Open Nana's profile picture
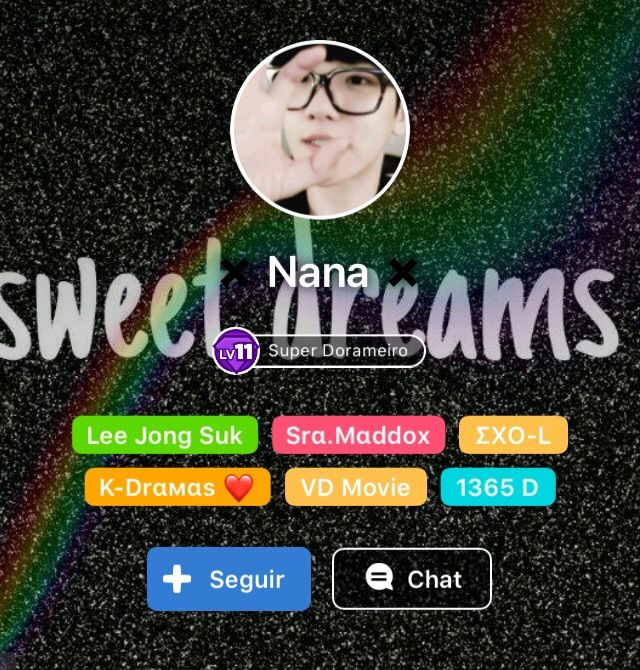Viewport: 640px width, 670px height. [x=320, y=130]
